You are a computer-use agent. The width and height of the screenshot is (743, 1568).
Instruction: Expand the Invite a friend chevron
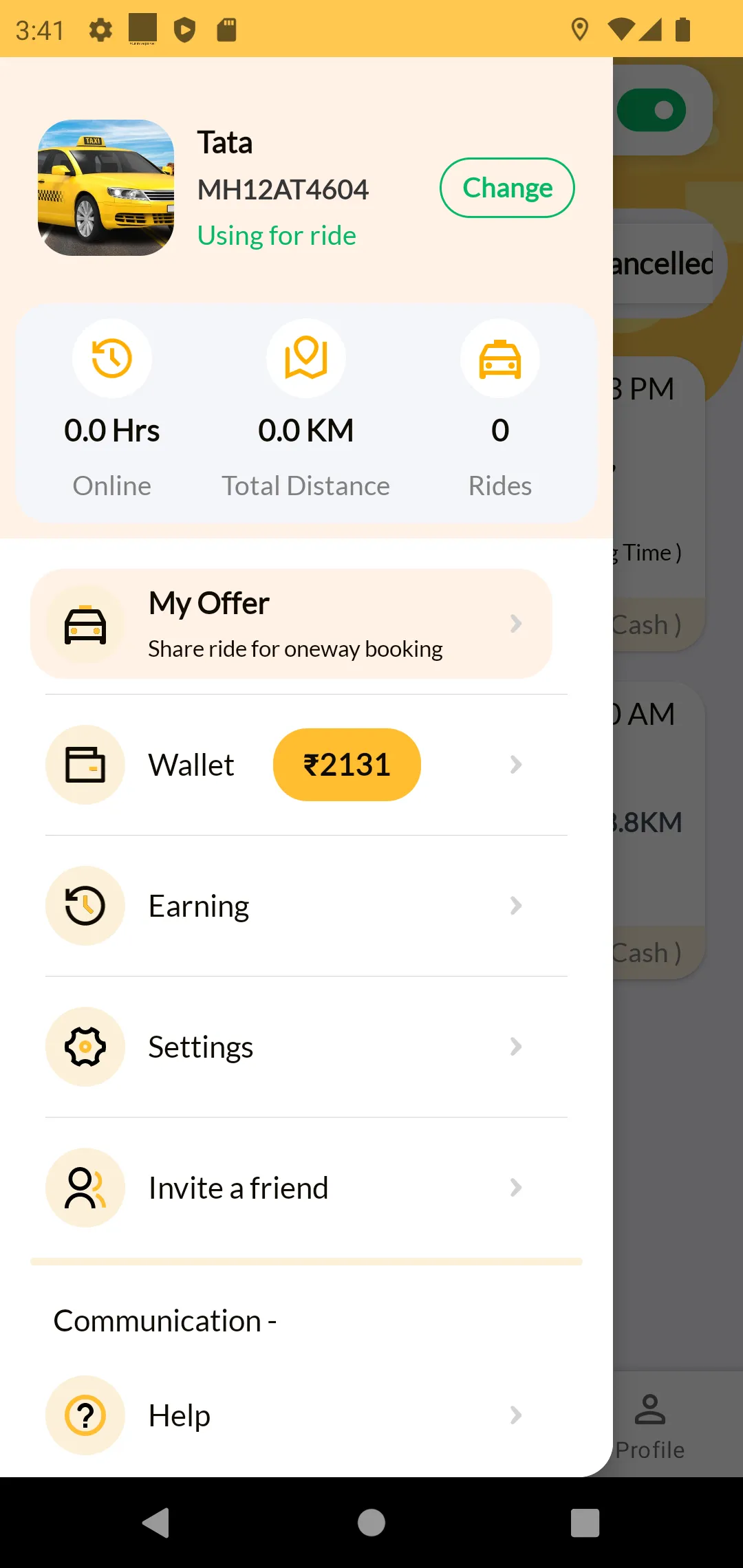coord(517,1187)
